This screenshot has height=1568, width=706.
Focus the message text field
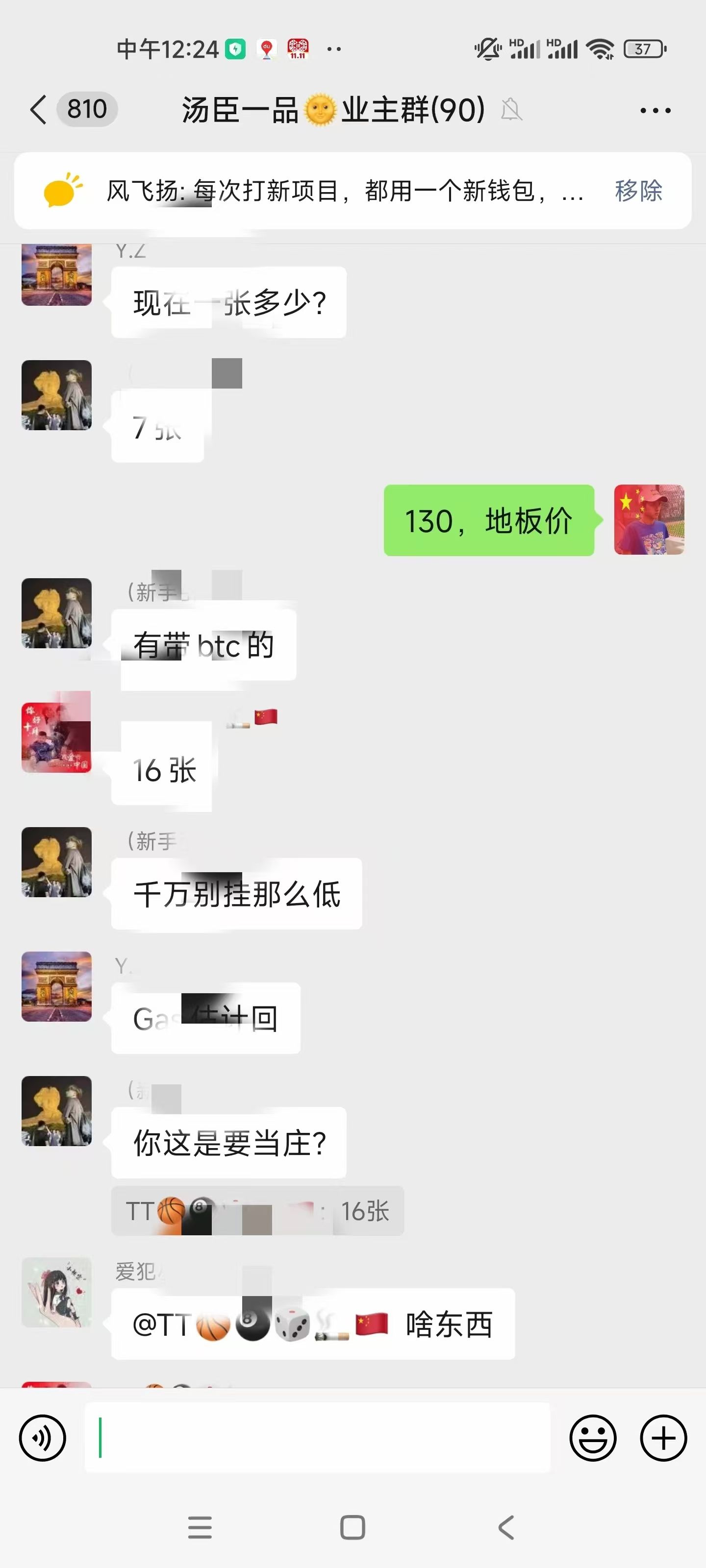coord(317,1438)
